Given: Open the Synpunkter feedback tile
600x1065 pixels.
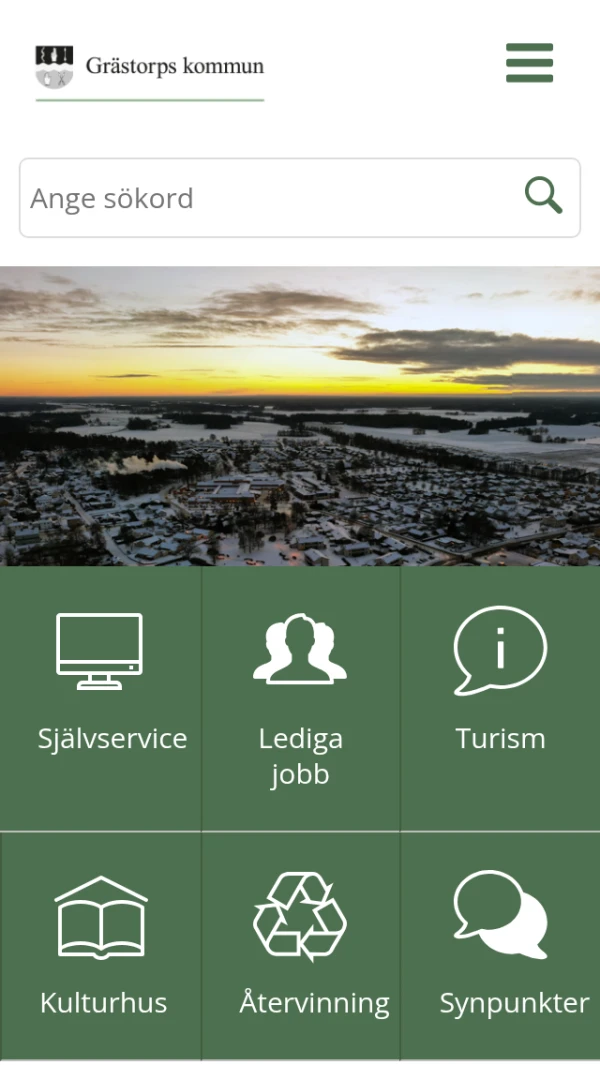Looking at the screenshot, I should point(500,945).
